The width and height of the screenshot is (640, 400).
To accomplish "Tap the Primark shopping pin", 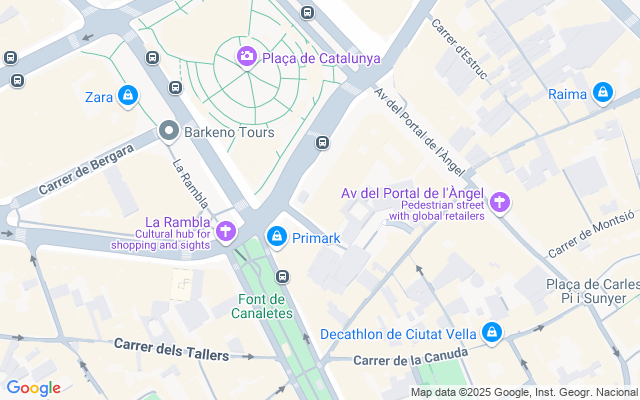I will coord(277,237).
